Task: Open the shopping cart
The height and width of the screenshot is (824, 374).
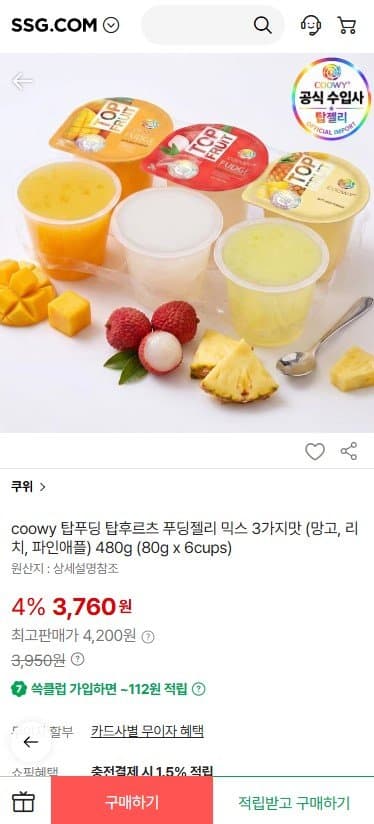Action: click(347, 25)
